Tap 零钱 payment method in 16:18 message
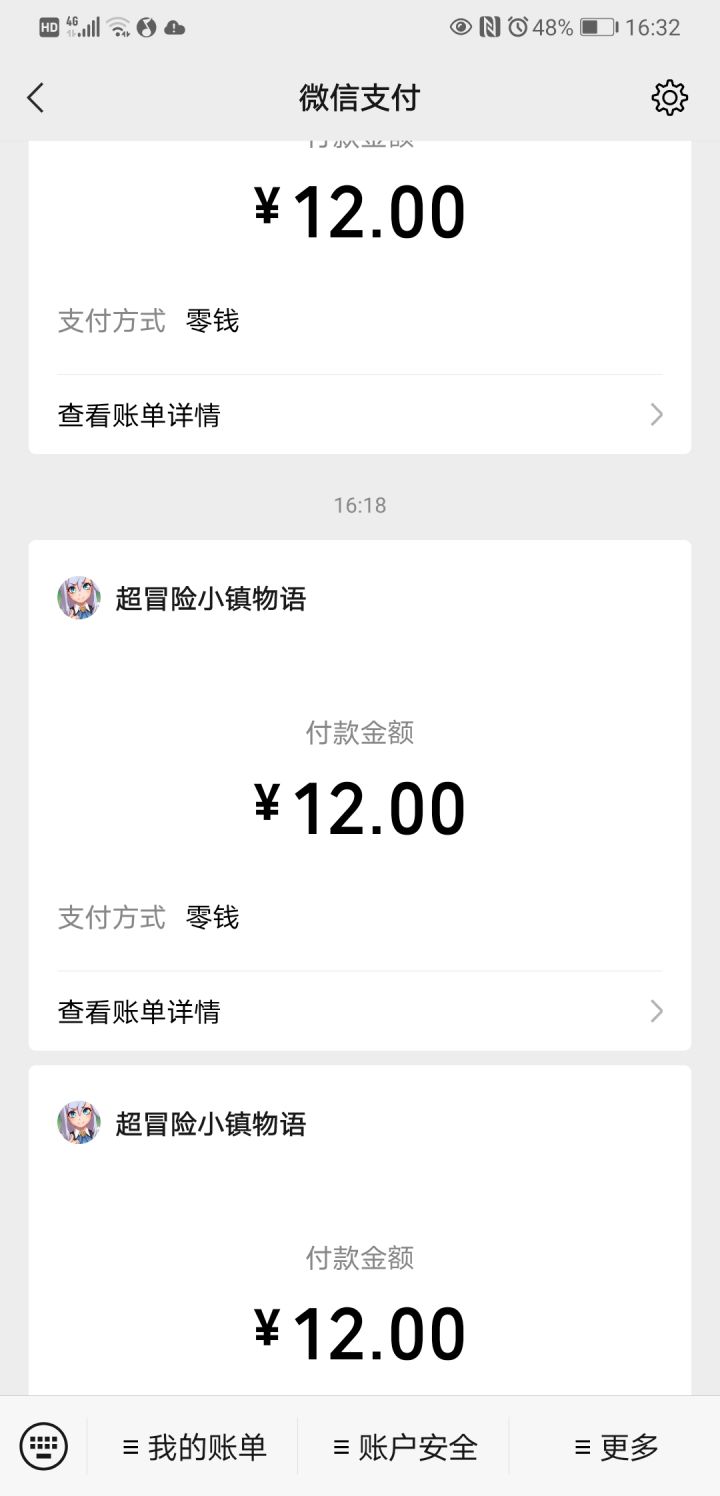Viewport: 720px width, 1496px height. [x=210, y=917]
